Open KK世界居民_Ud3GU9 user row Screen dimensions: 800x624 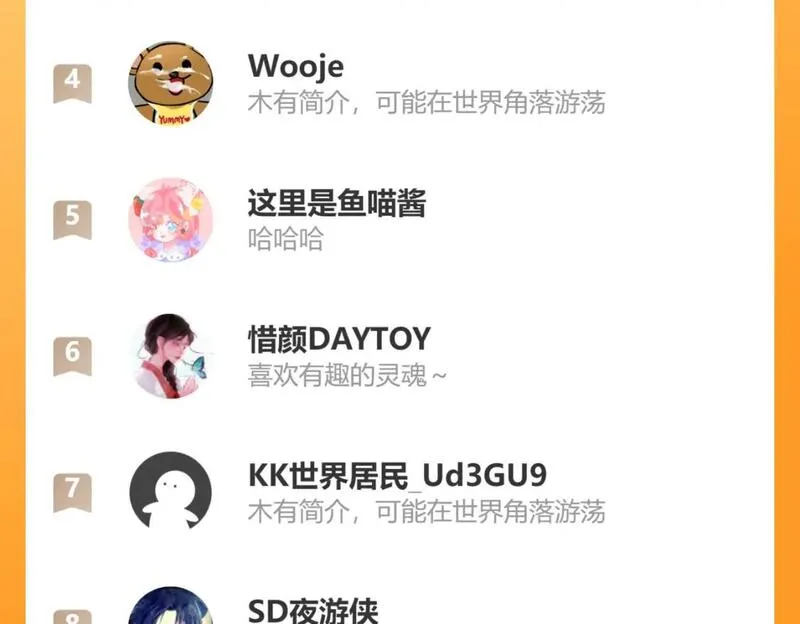pyautogui.click(x=400, y=492)
